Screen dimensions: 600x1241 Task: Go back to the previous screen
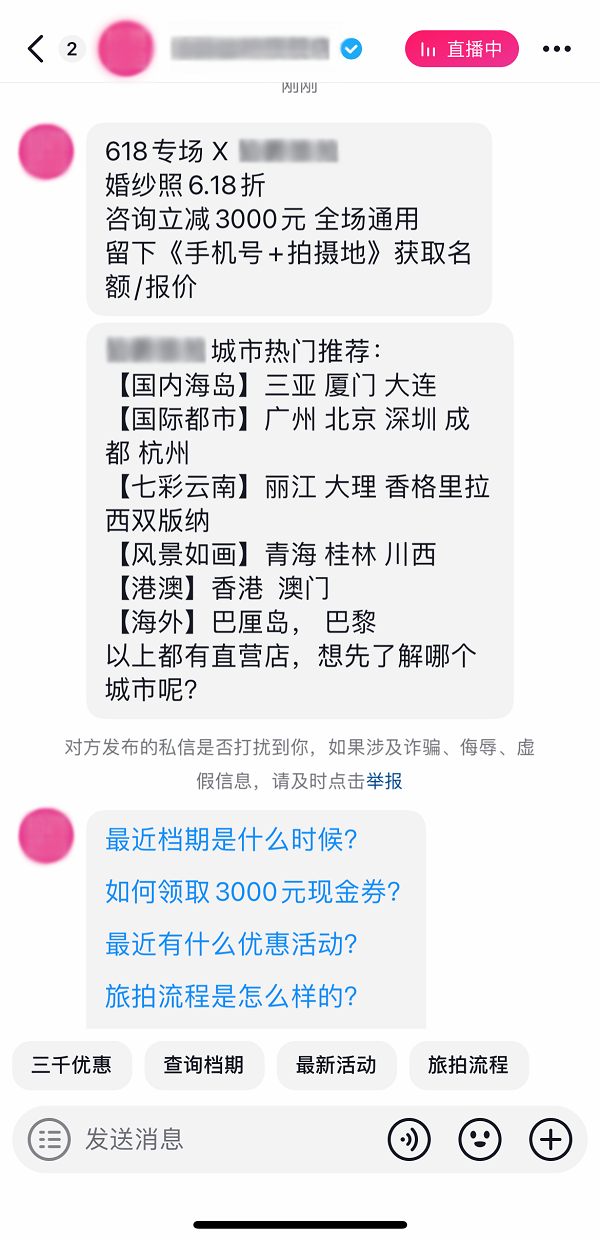click(36, 49)
